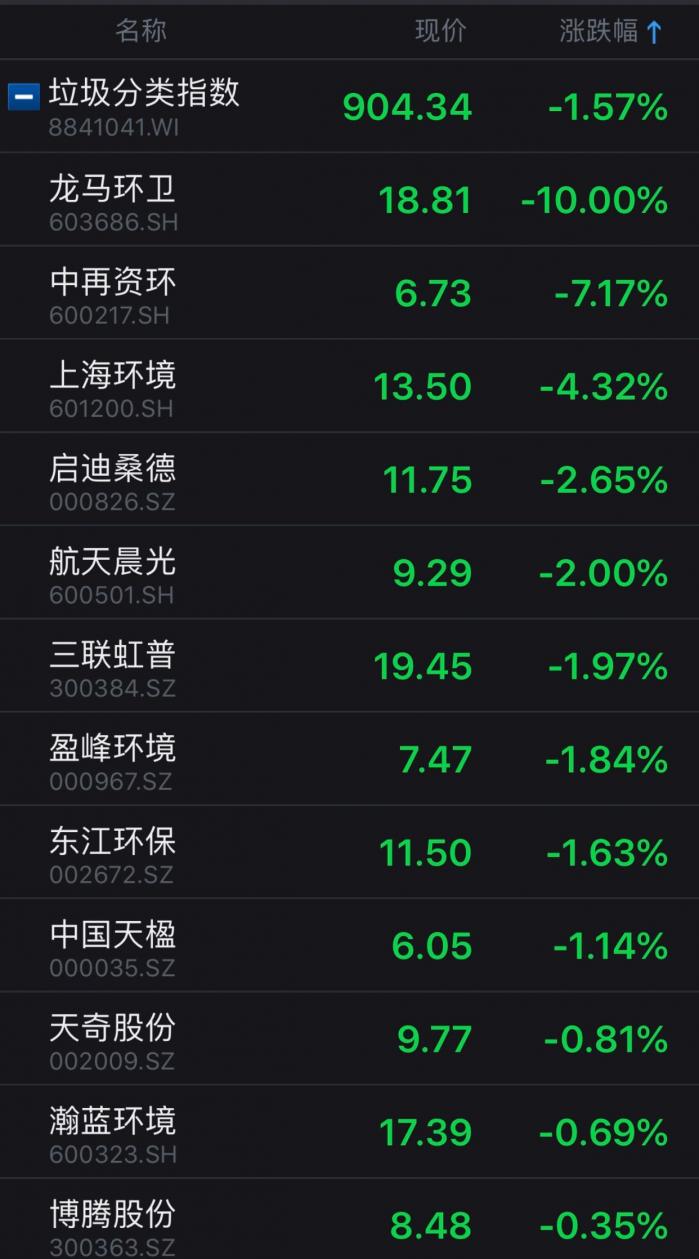Viewport: 699px width, 1259px height.
Task: Collapse the 垃圾分类指数 group
Action: [x=23, y=97]
